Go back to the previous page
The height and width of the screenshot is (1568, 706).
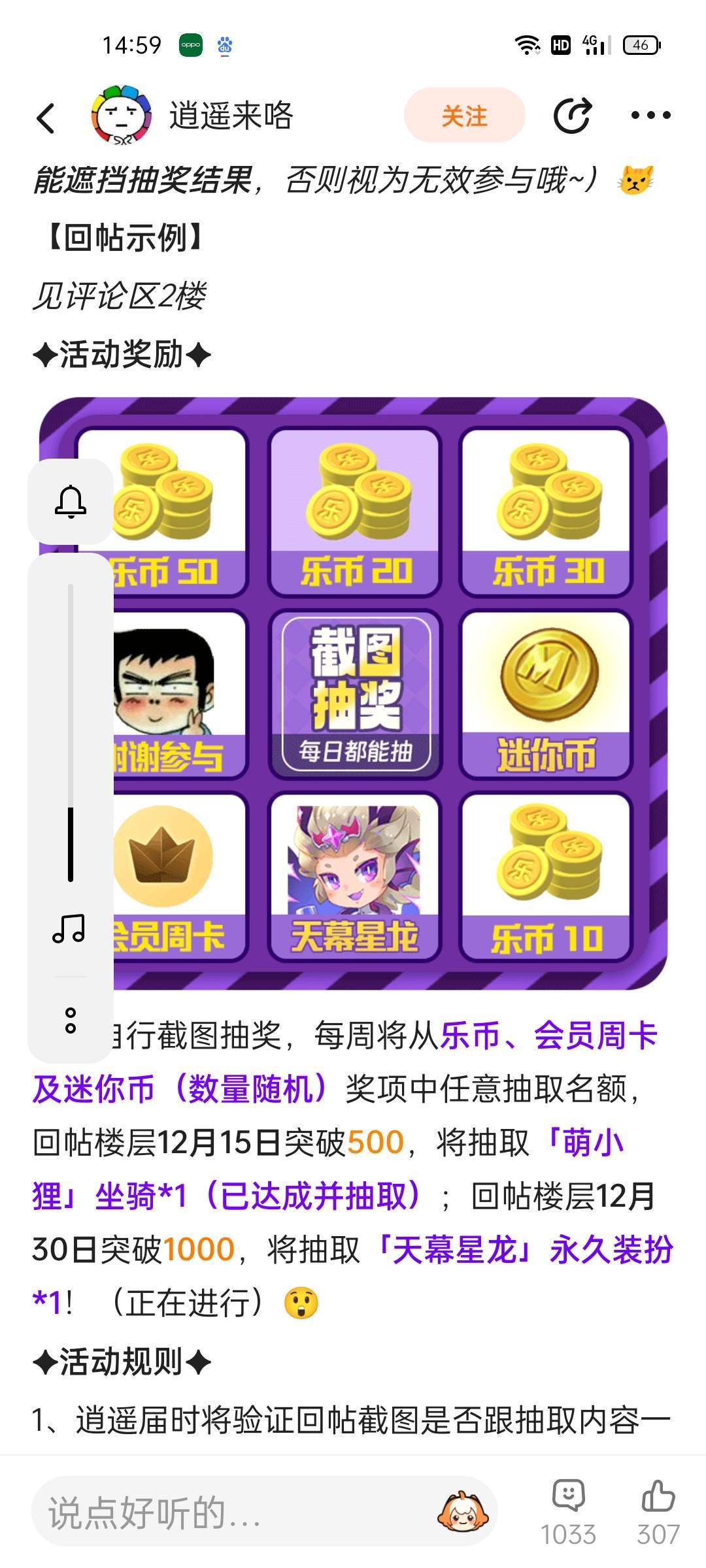pyautogui.click(x=46, y=118)
